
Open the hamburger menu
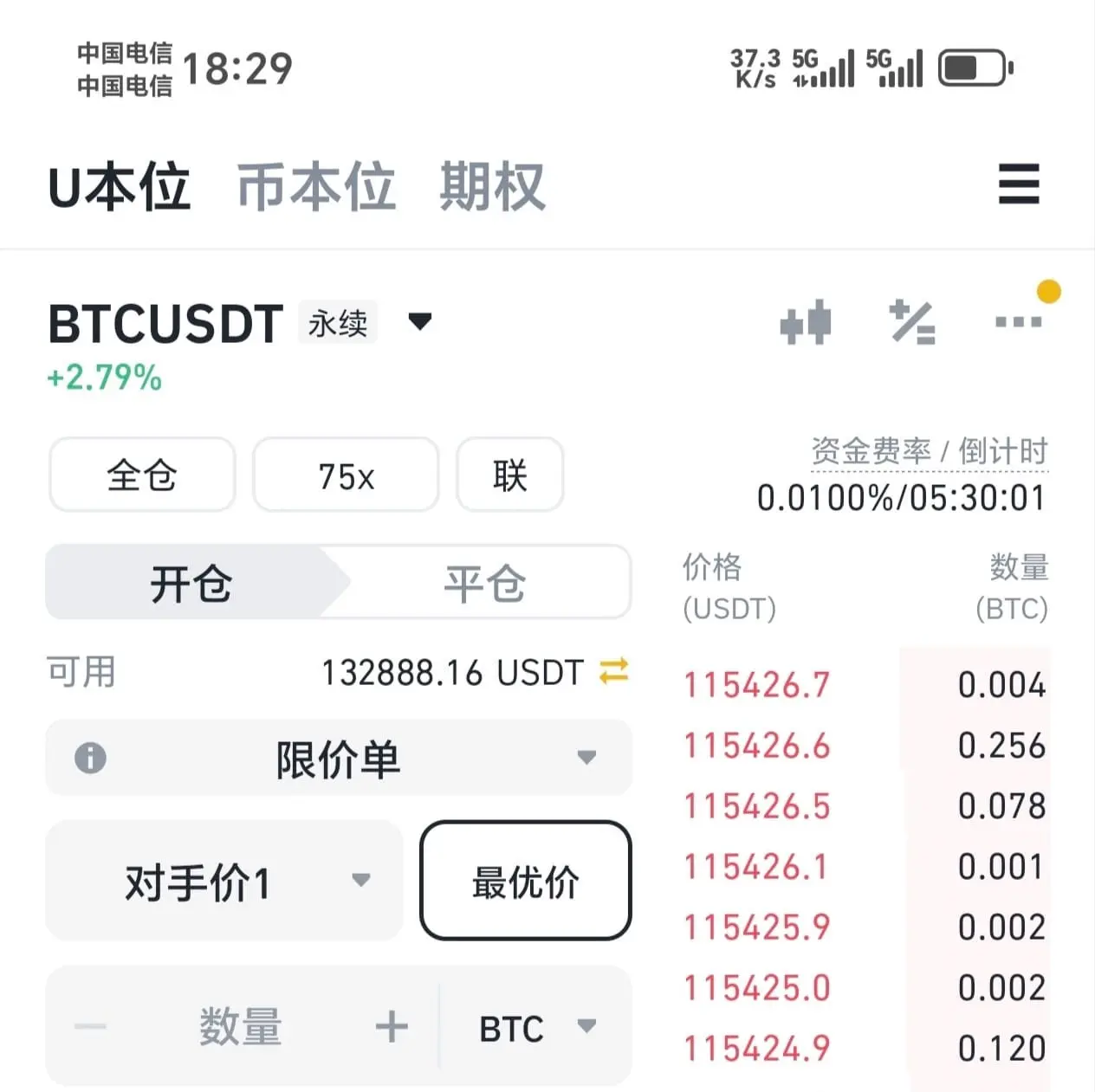[x=1019, y=184]
